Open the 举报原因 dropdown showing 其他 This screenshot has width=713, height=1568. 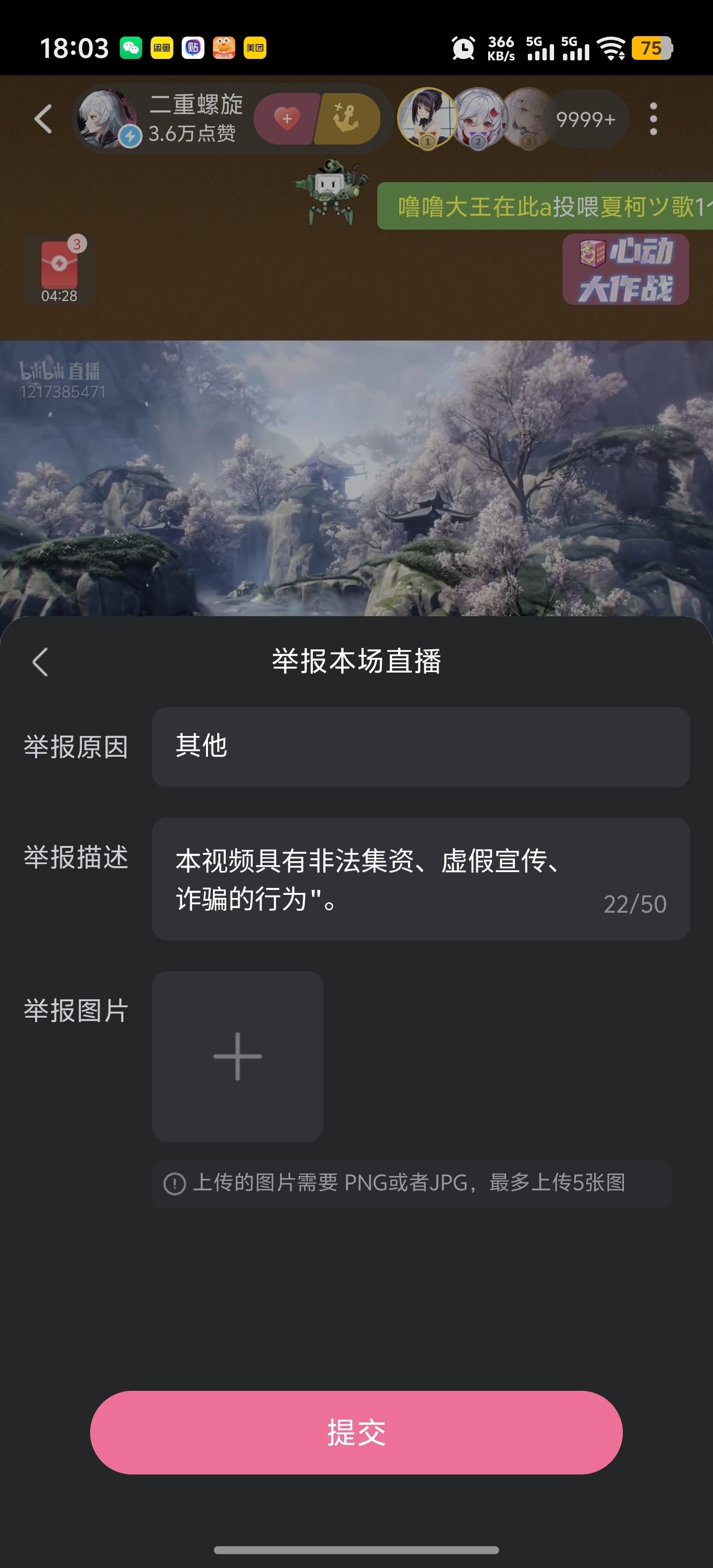pos(420,747)
